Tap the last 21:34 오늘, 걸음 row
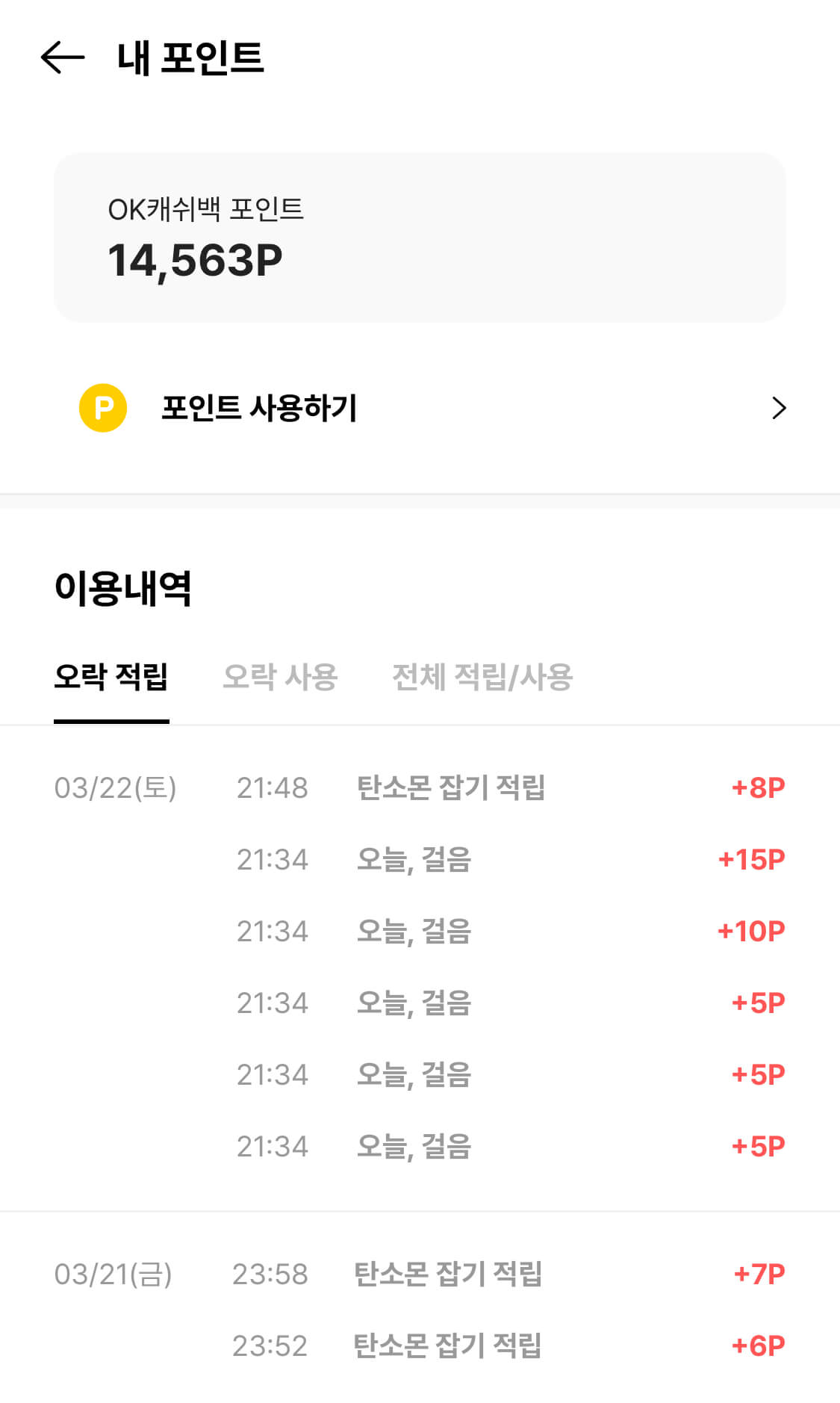The width and height of the screenshot is (840, 1403). coord(414,1147)
